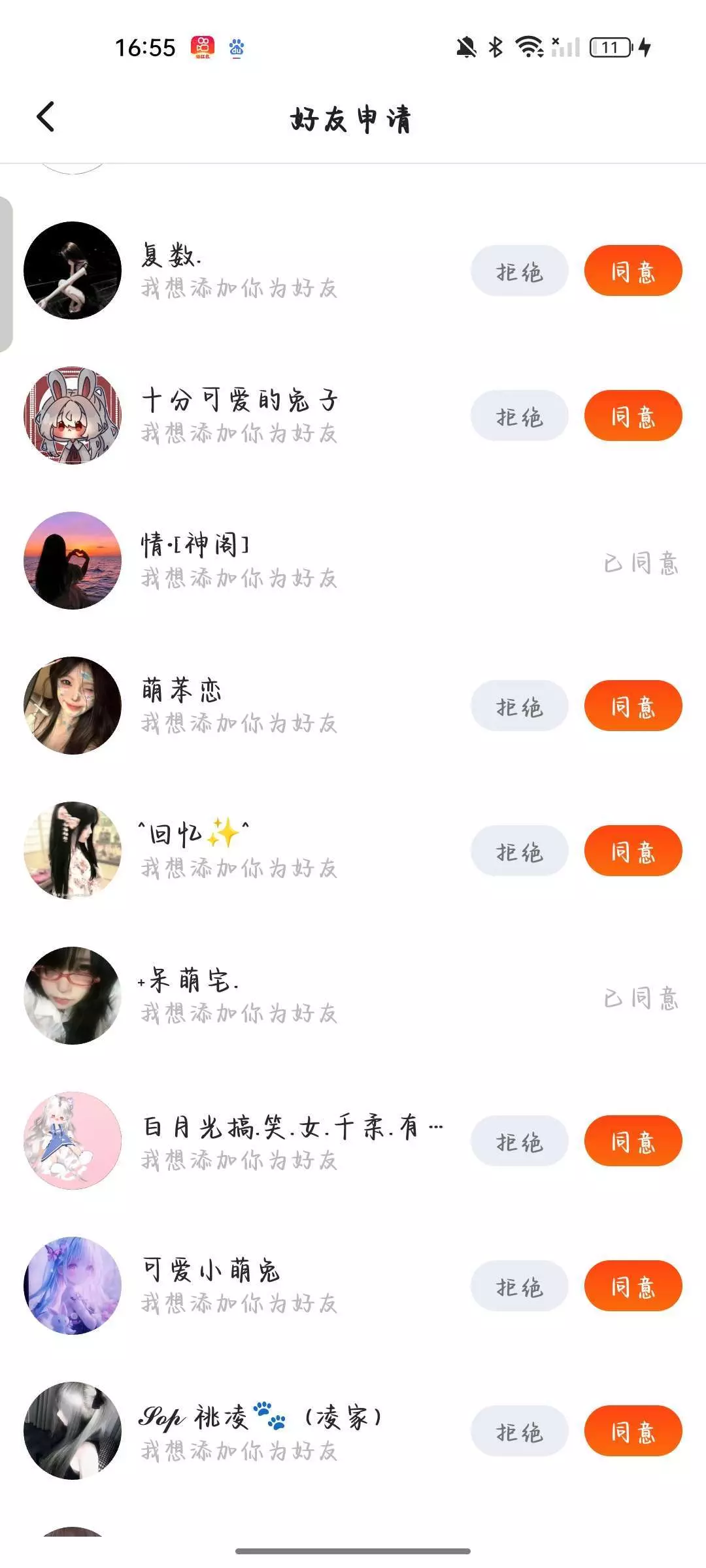Open the avatar of 情·[神阁]
706x1568 pixels.
coord(73,561)
